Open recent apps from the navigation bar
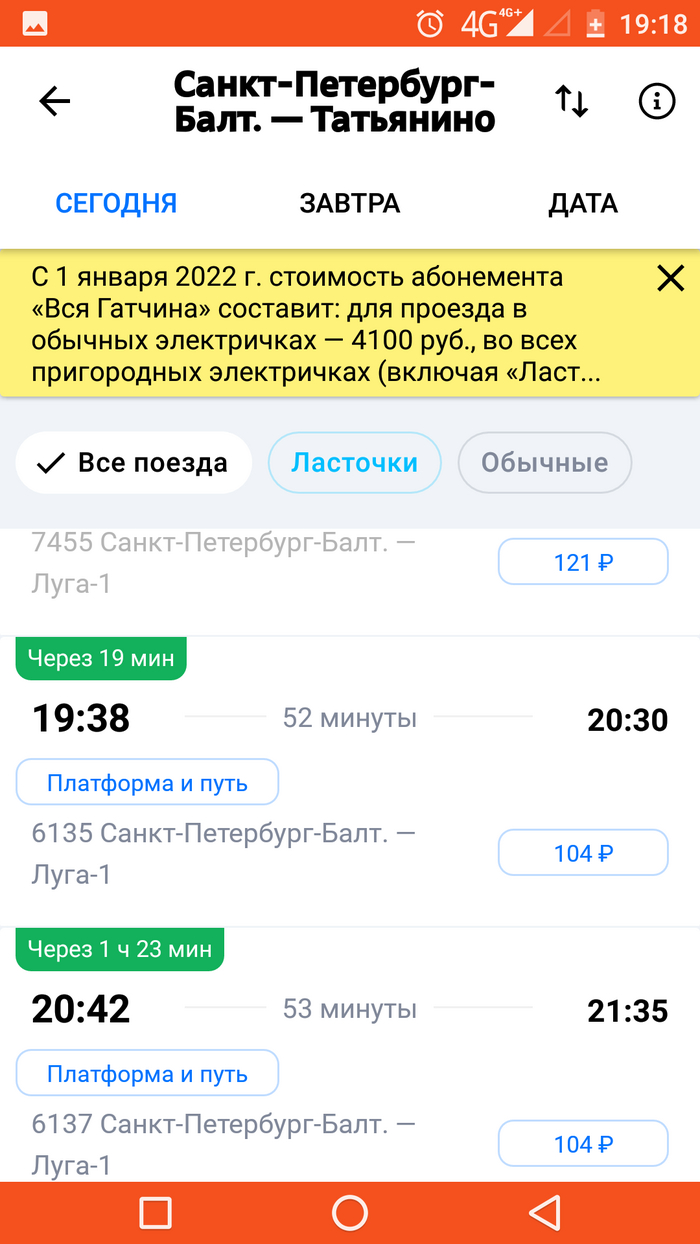Viewport: 700px width, 1244px height. point(156,1213)
